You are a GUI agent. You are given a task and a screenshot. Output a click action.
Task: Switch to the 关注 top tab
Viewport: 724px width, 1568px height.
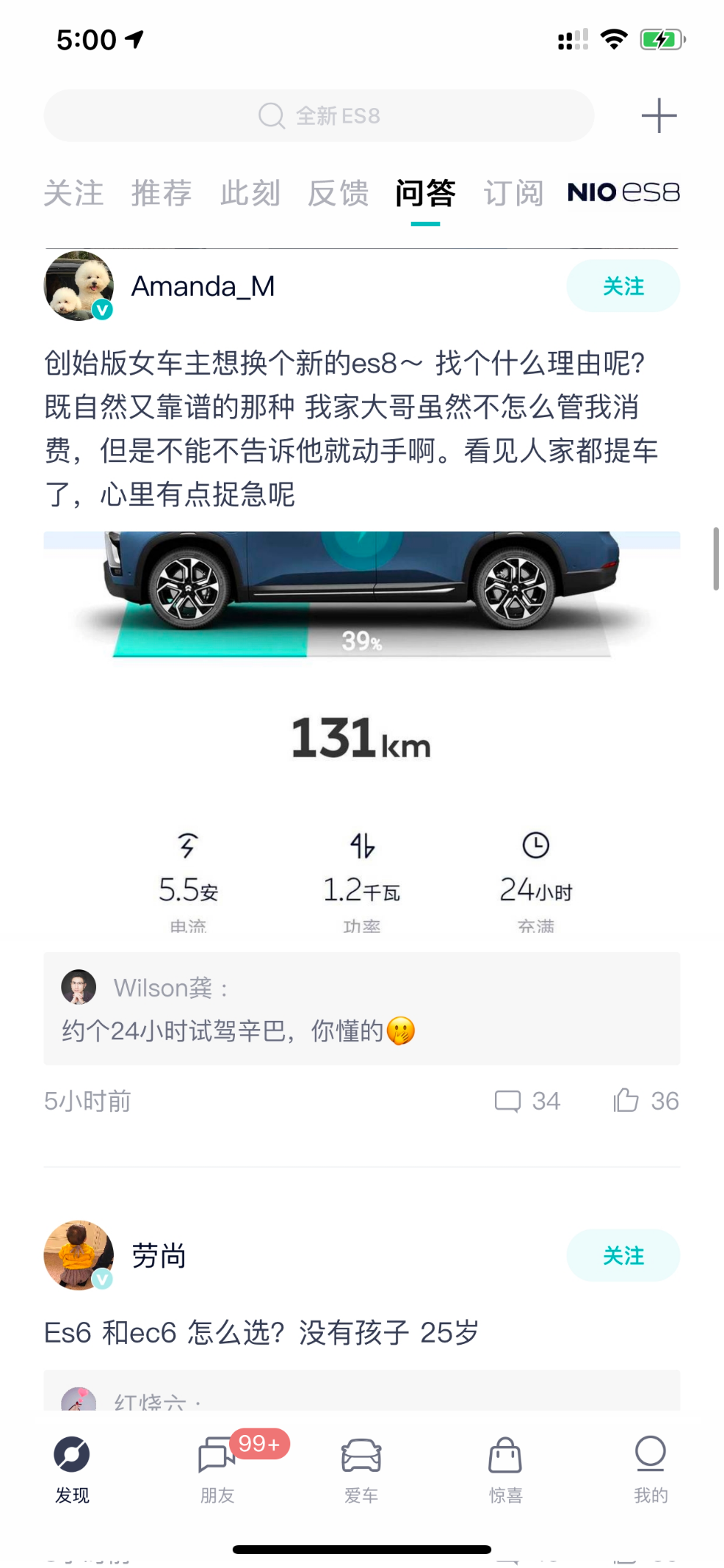pos(73,193)
